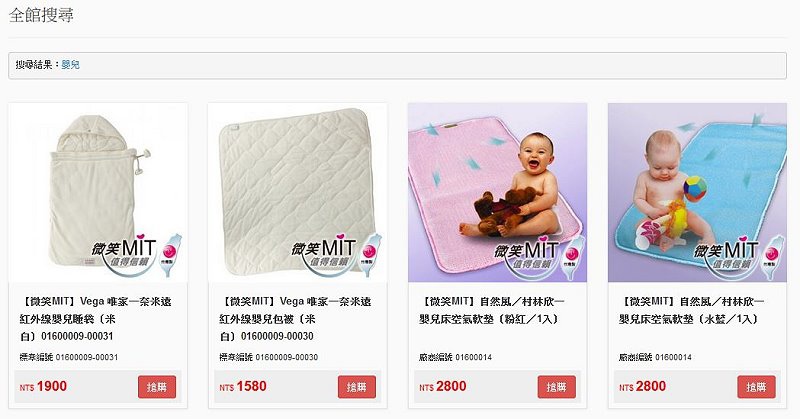Tap 搶購 button for NT$1900 sleeping bag
Viewport: 800px width, 419px height.
[x=157, y=387]
